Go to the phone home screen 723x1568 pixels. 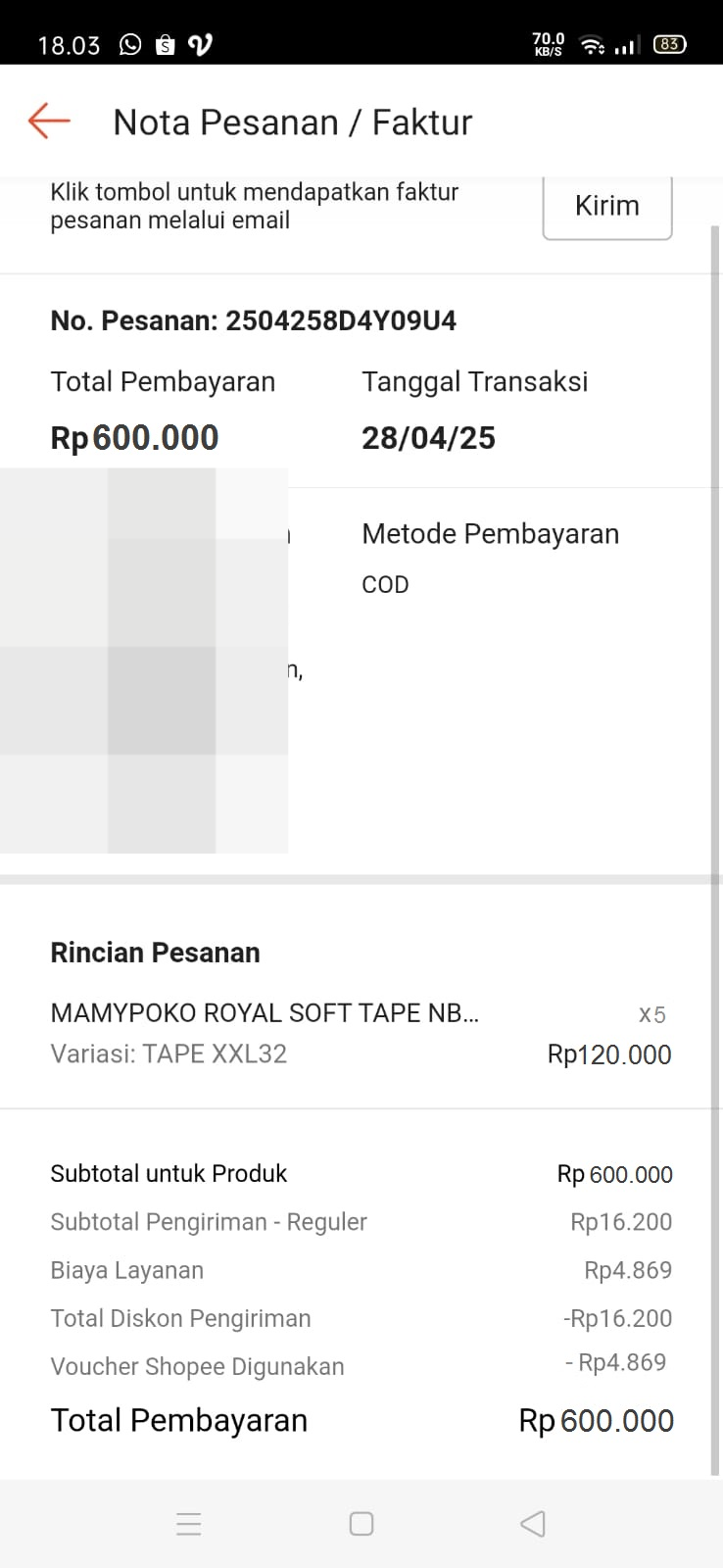(x=361, y=1524)
